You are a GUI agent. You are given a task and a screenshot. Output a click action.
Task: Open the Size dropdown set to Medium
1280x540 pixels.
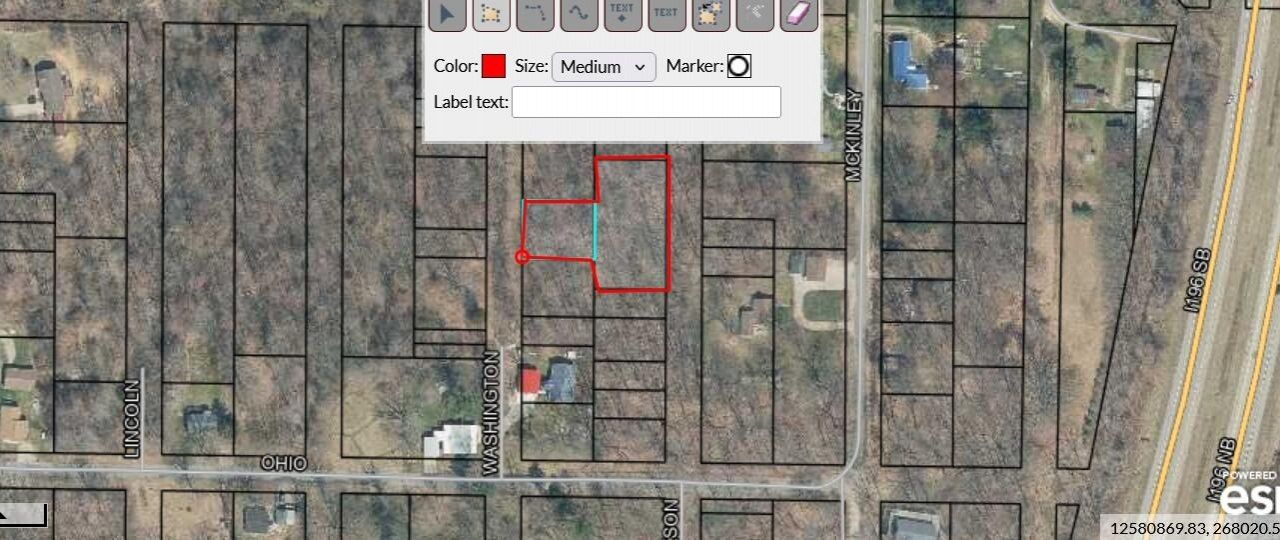tap(604, 67)
